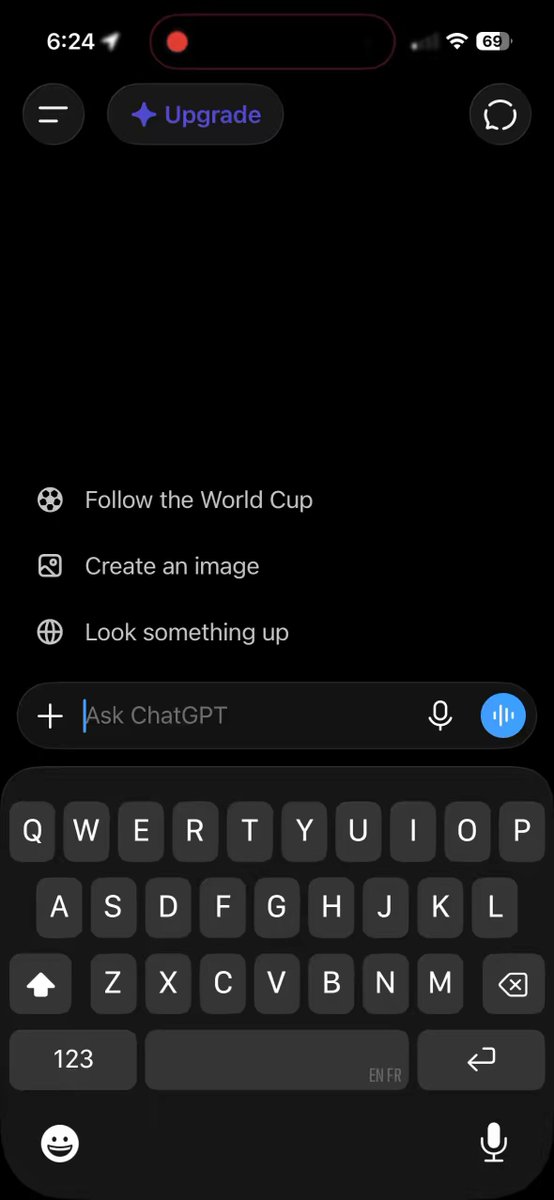Start a temporary chat with the bubble icon

[500, 115]
